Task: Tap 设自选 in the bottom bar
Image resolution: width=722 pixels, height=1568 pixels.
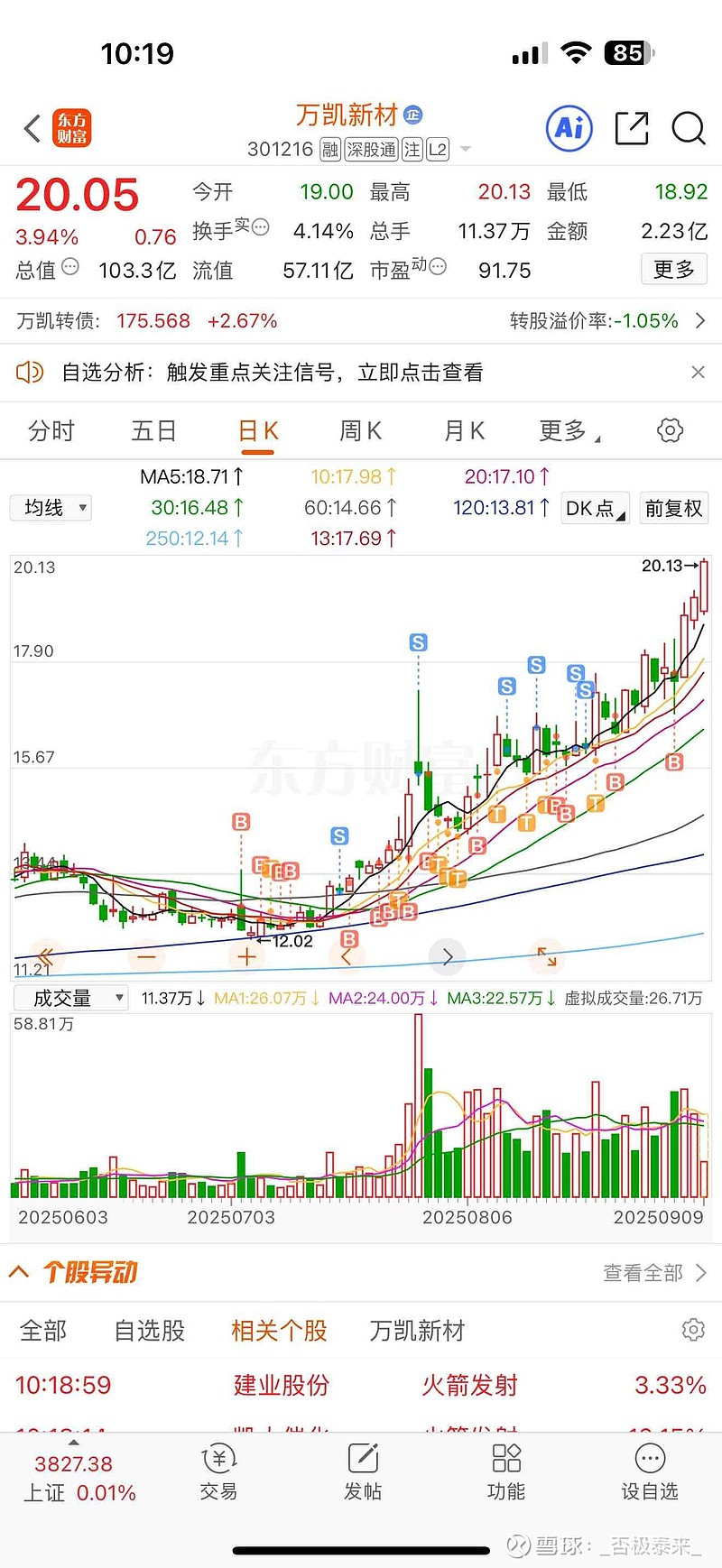Action: click(649, 1472)
